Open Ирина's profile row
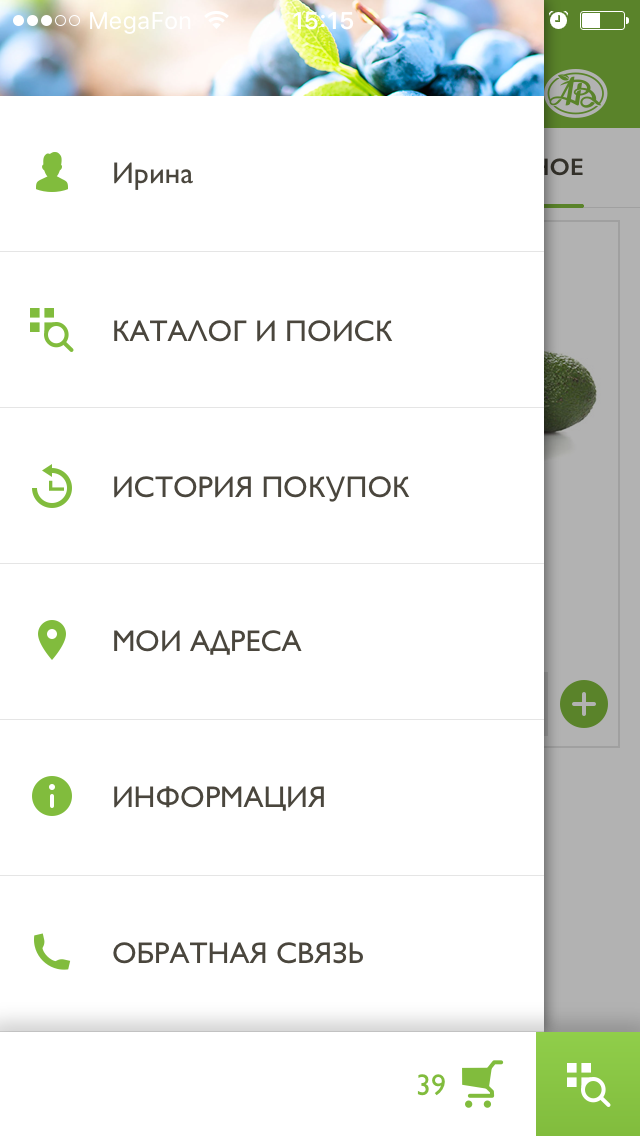 tap(270, 174)
